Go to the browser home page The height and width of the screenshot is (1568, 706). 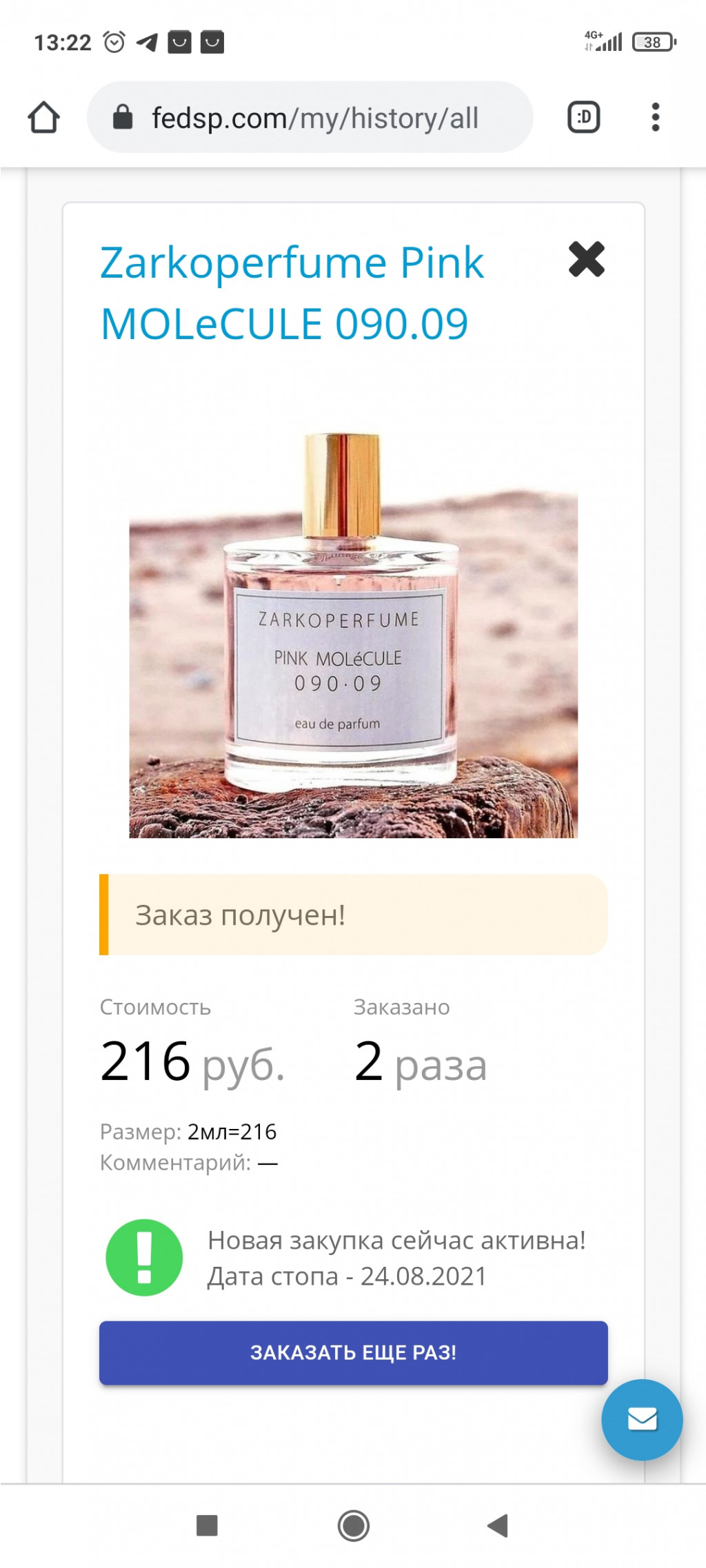click(x=43, y=117)
